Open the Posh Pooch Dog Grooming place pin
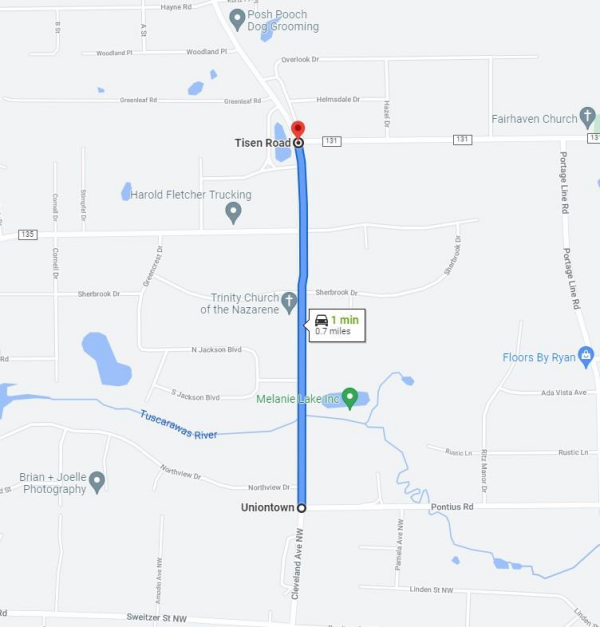The height and width of the screenshot is (627, 600). click(237, 18)
